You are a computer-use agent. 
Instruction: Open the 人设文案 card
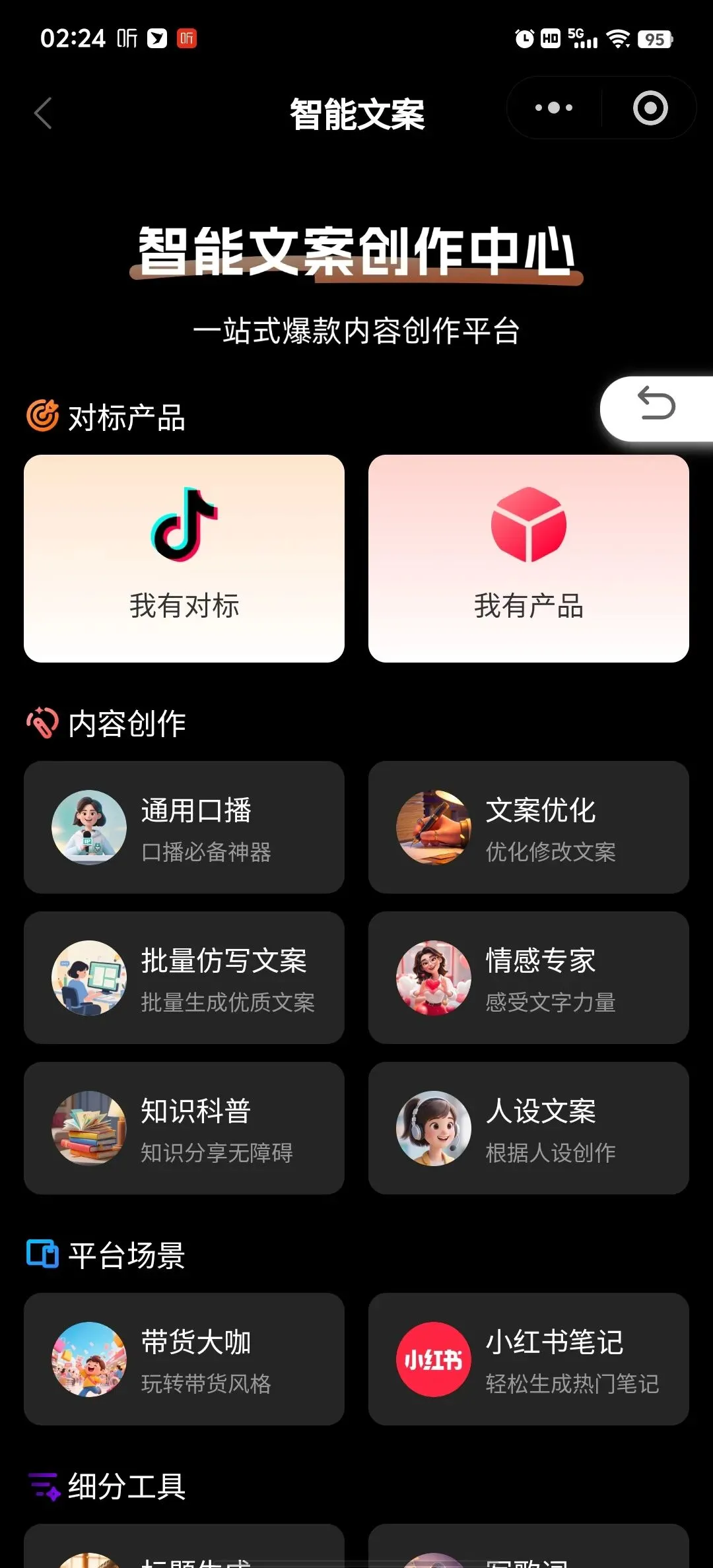coord(529,1128)
